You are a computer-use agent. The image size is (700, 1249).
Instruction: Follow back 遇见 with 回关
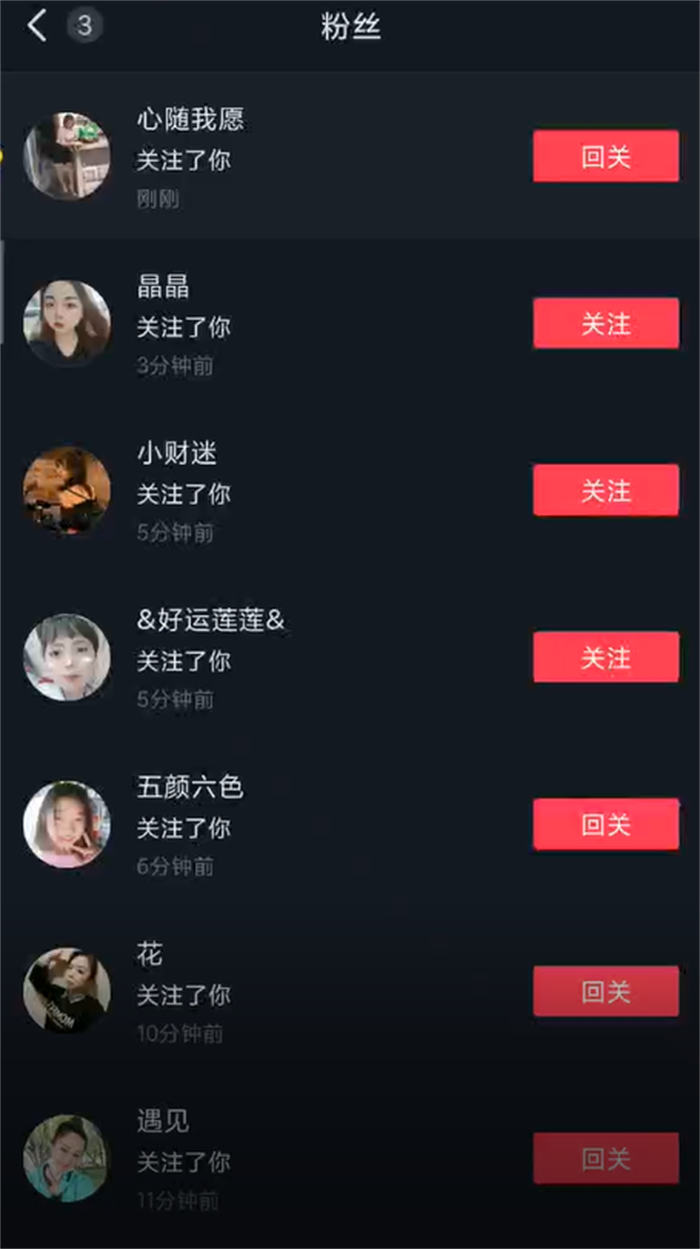605,1159
